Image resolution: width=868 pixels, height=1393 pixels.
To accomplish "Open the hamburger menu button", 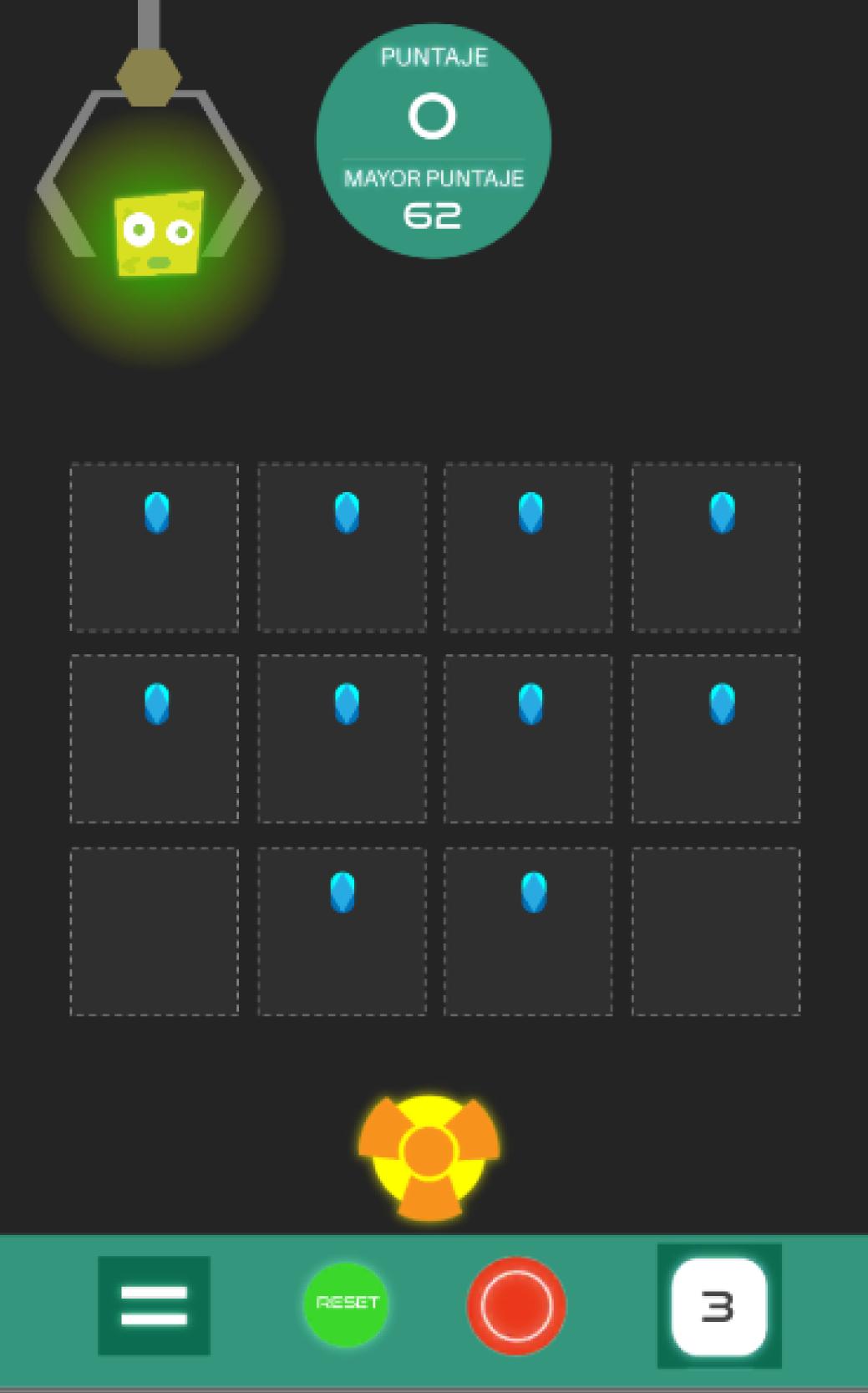I will coord(154,1305).
